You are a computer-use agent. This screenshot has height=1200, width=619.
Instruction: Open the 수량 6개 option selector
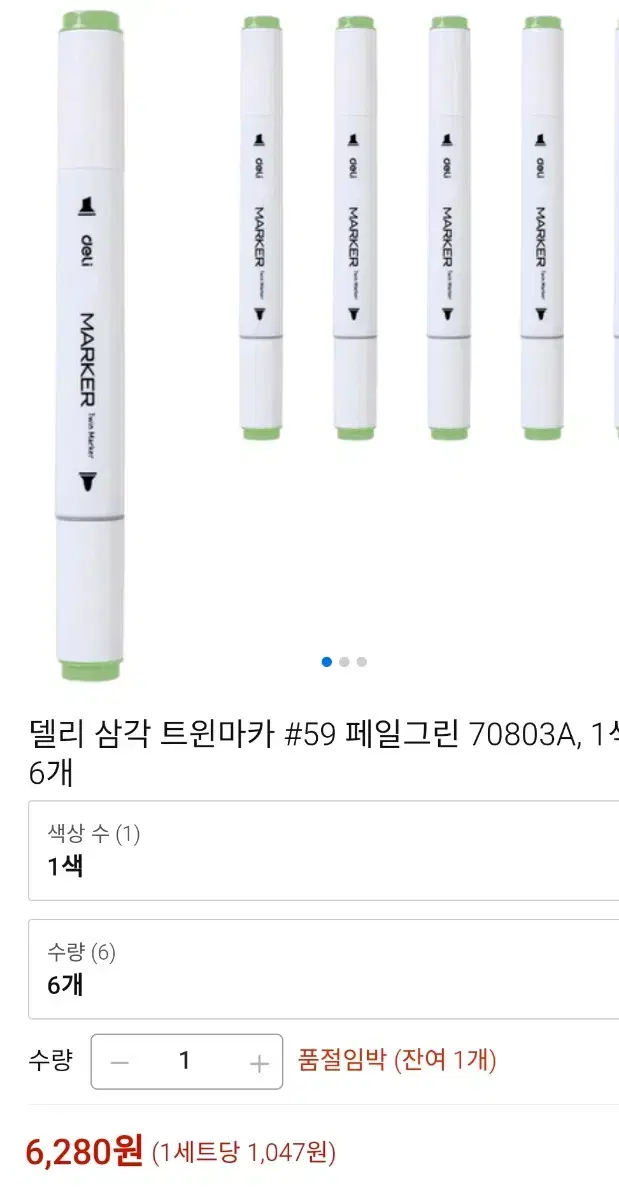pyautogui.click(x=320, y=969)
